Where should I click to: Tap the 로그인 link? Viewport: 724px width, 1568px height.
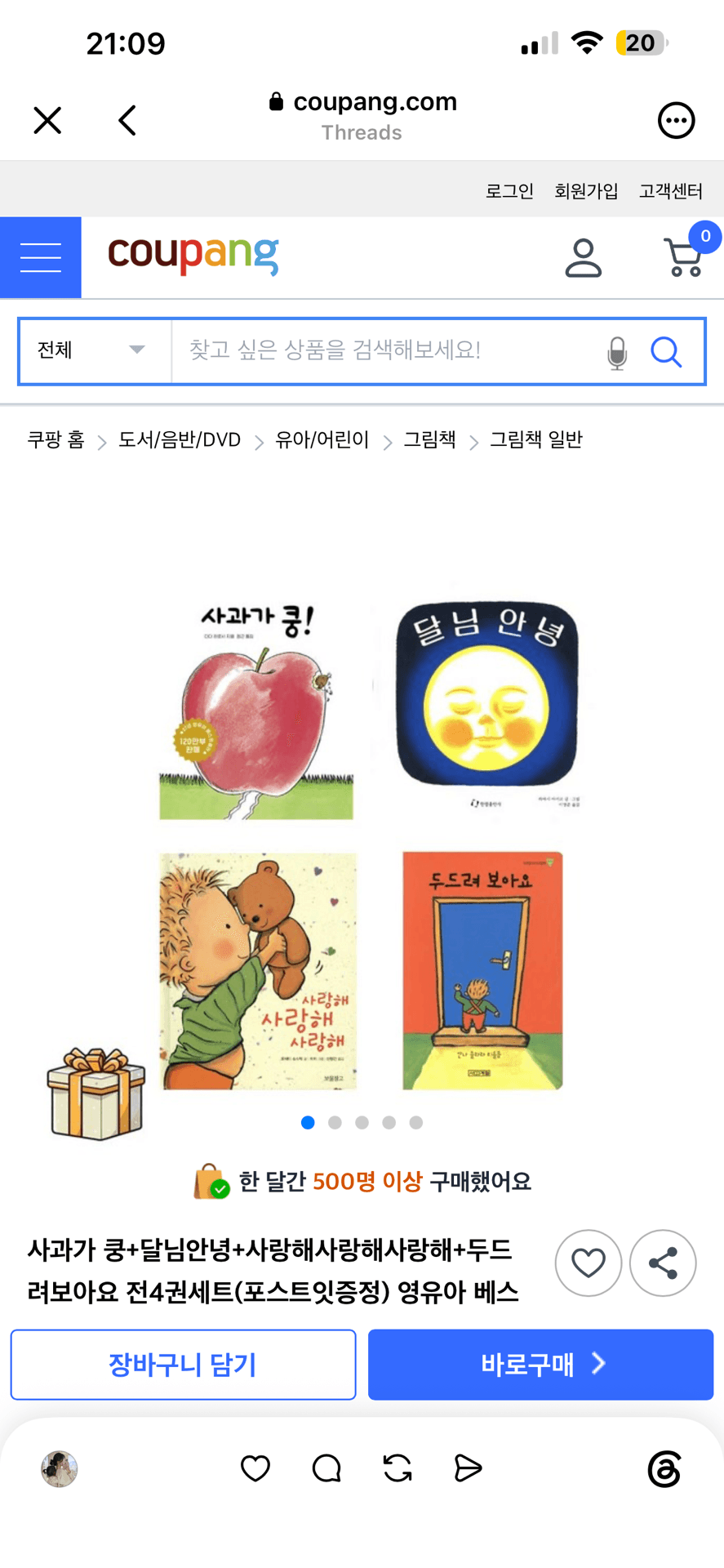(509, 191)
